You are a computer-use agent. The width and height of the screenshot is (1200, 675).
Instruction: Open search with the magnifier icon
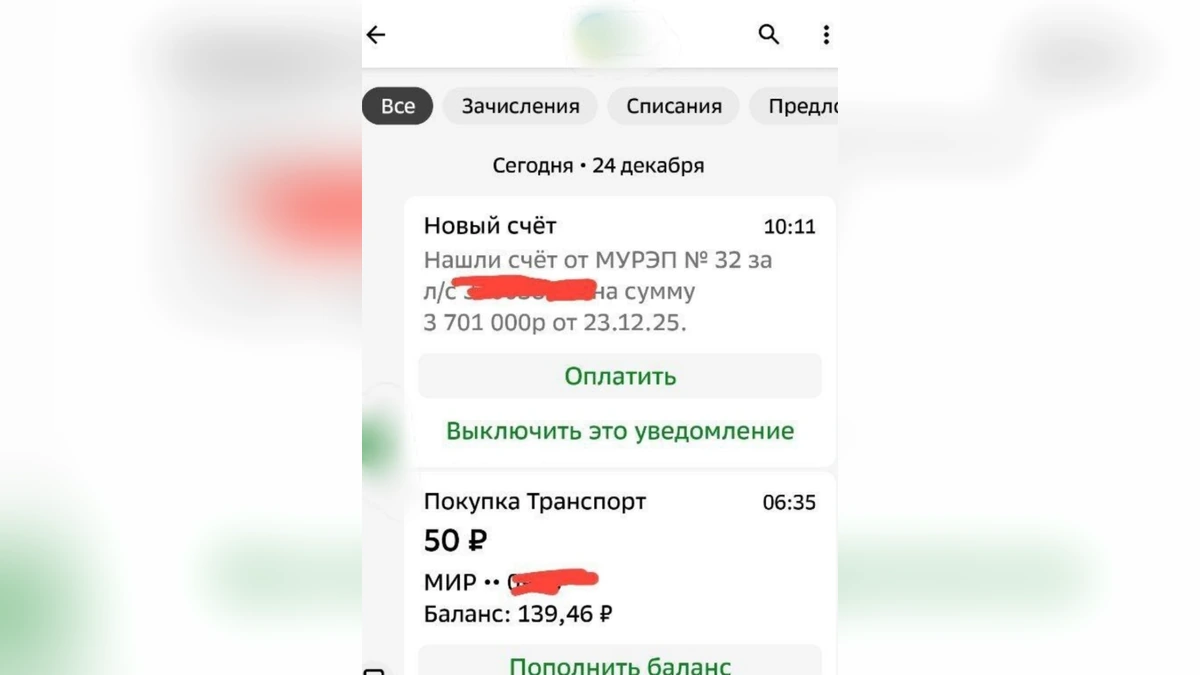[x=768, y=35]
